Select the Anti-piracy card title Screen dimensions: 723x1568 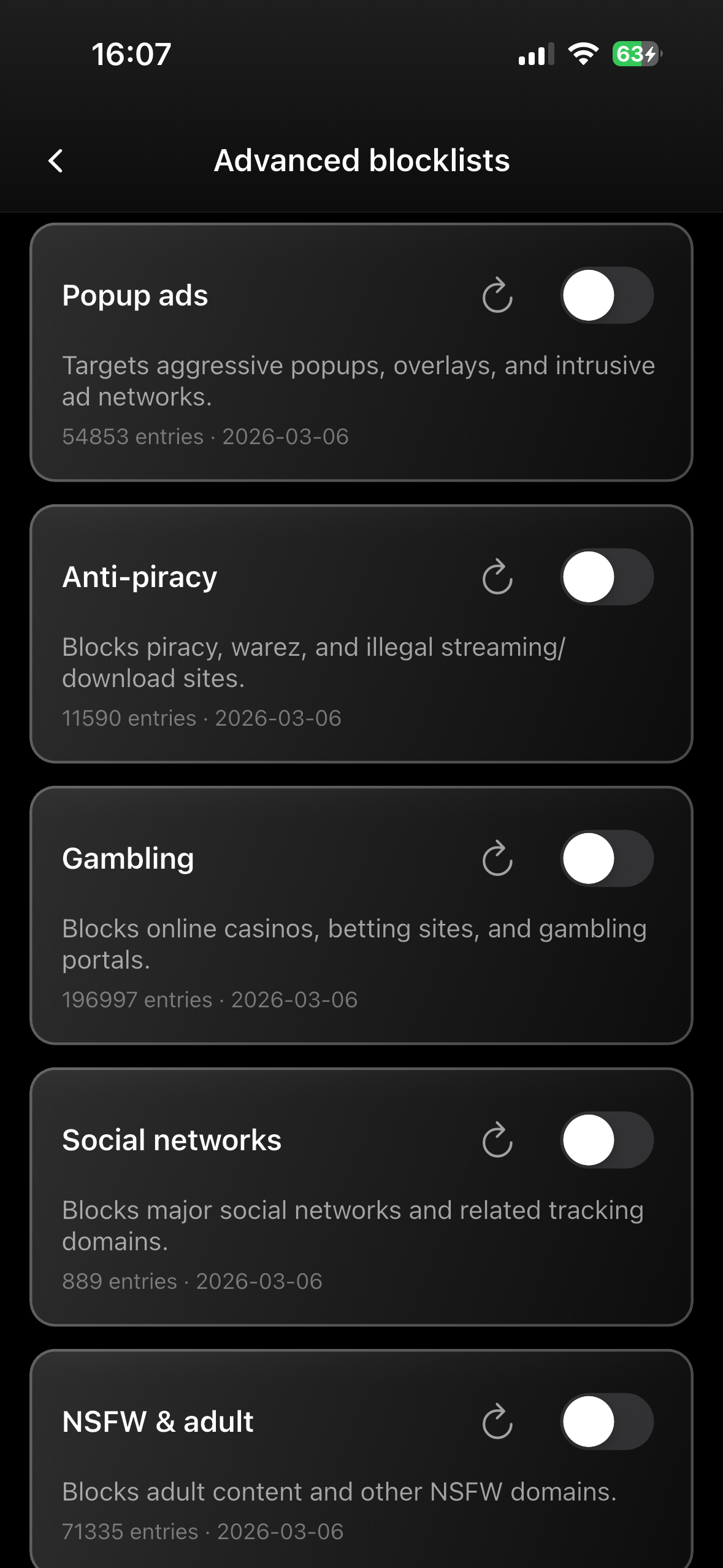click(140, 576)
